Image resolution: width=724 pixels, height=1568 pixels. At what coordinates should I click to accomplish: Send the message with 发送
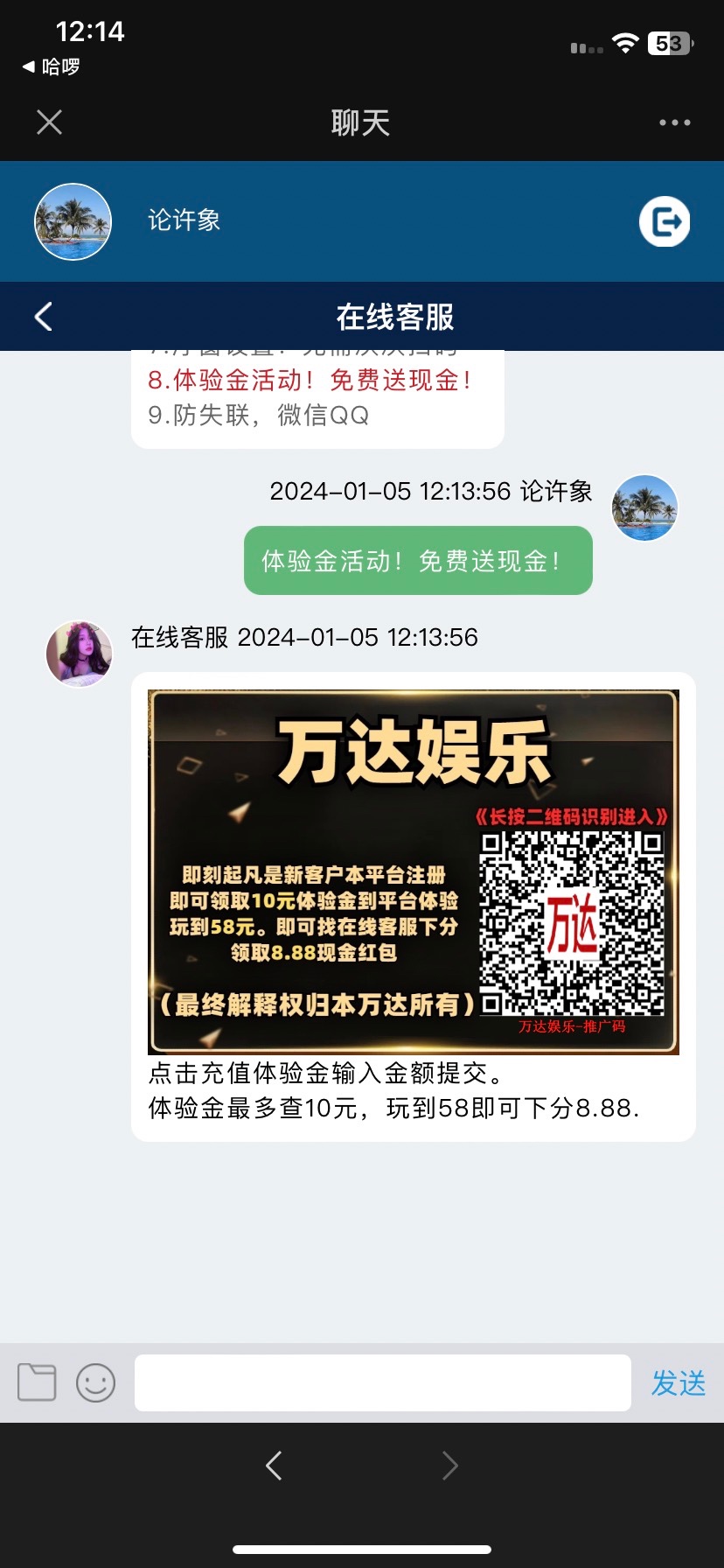(x=678, y=1382)
